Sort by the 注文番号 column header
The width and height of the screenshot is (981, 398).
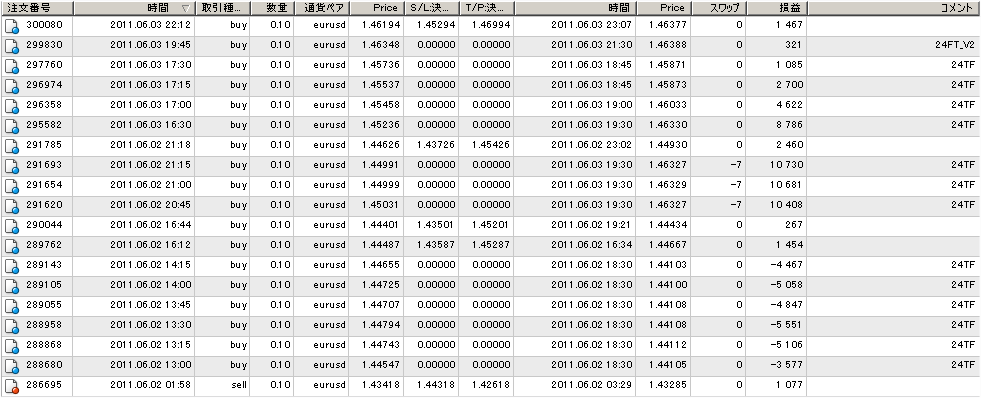click(37, 8)
